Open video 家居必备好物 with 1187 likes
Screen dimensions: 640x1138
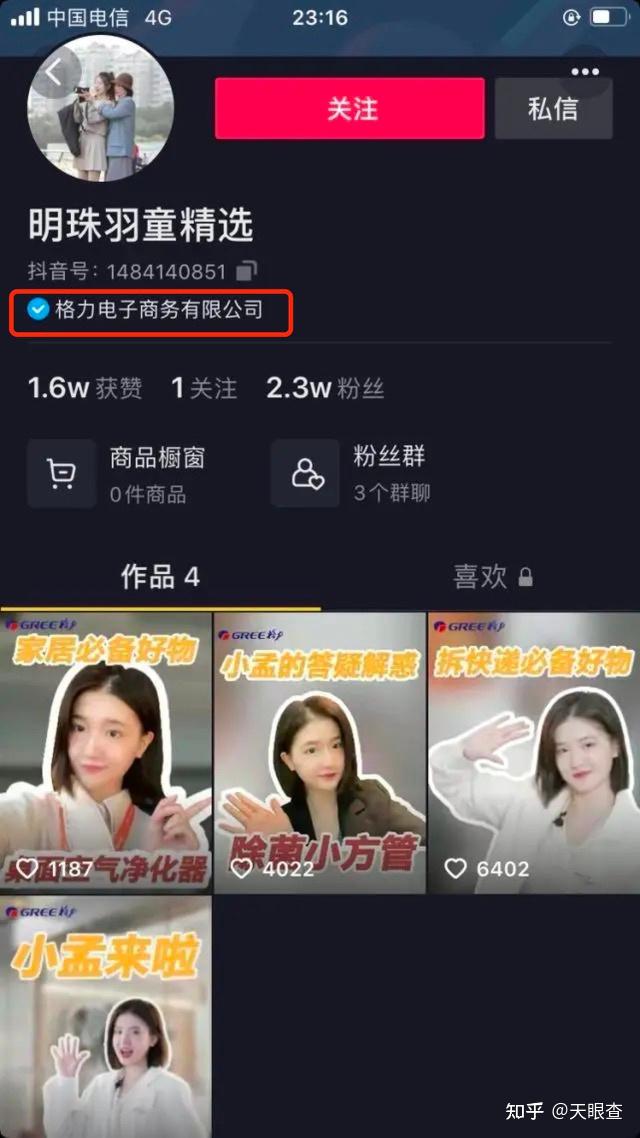[x=106, y=753]
